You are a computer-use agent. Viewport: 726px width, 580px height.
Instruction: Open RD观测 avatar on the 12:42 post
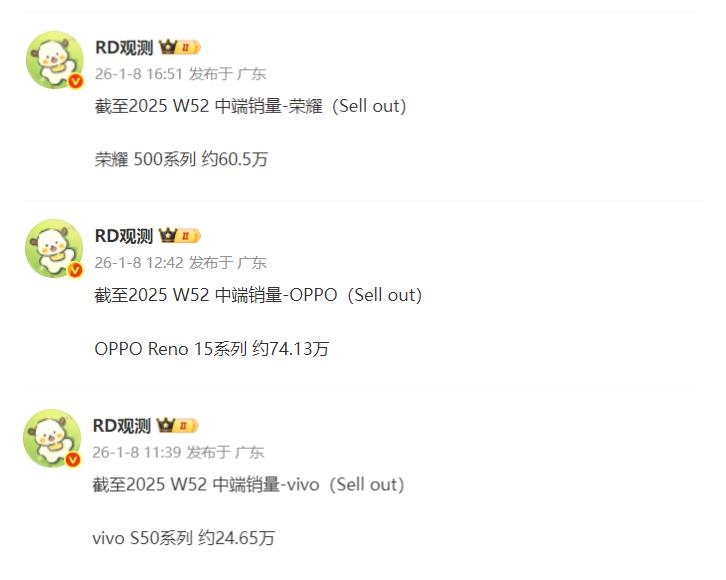point(54,248)
